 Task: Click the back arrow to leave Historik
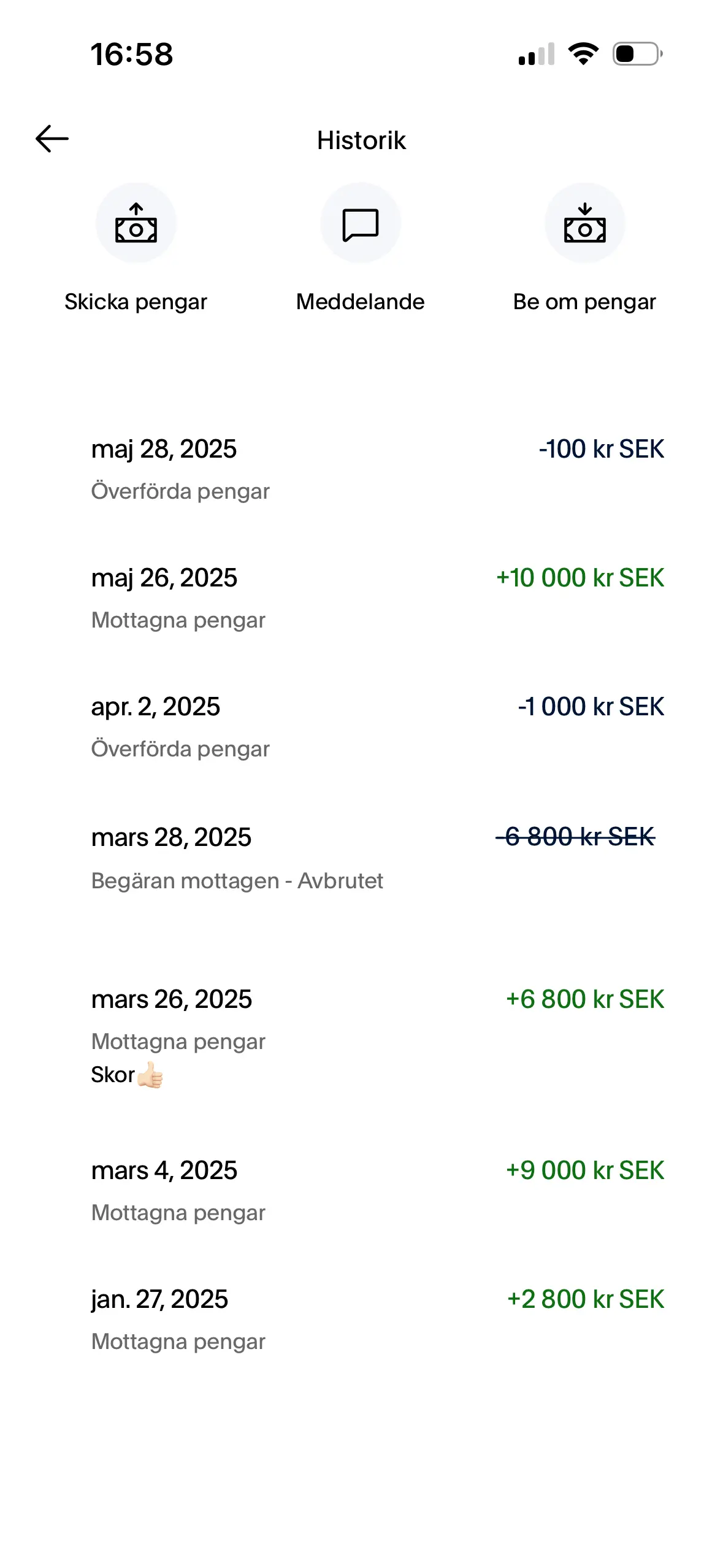(52, 139)
